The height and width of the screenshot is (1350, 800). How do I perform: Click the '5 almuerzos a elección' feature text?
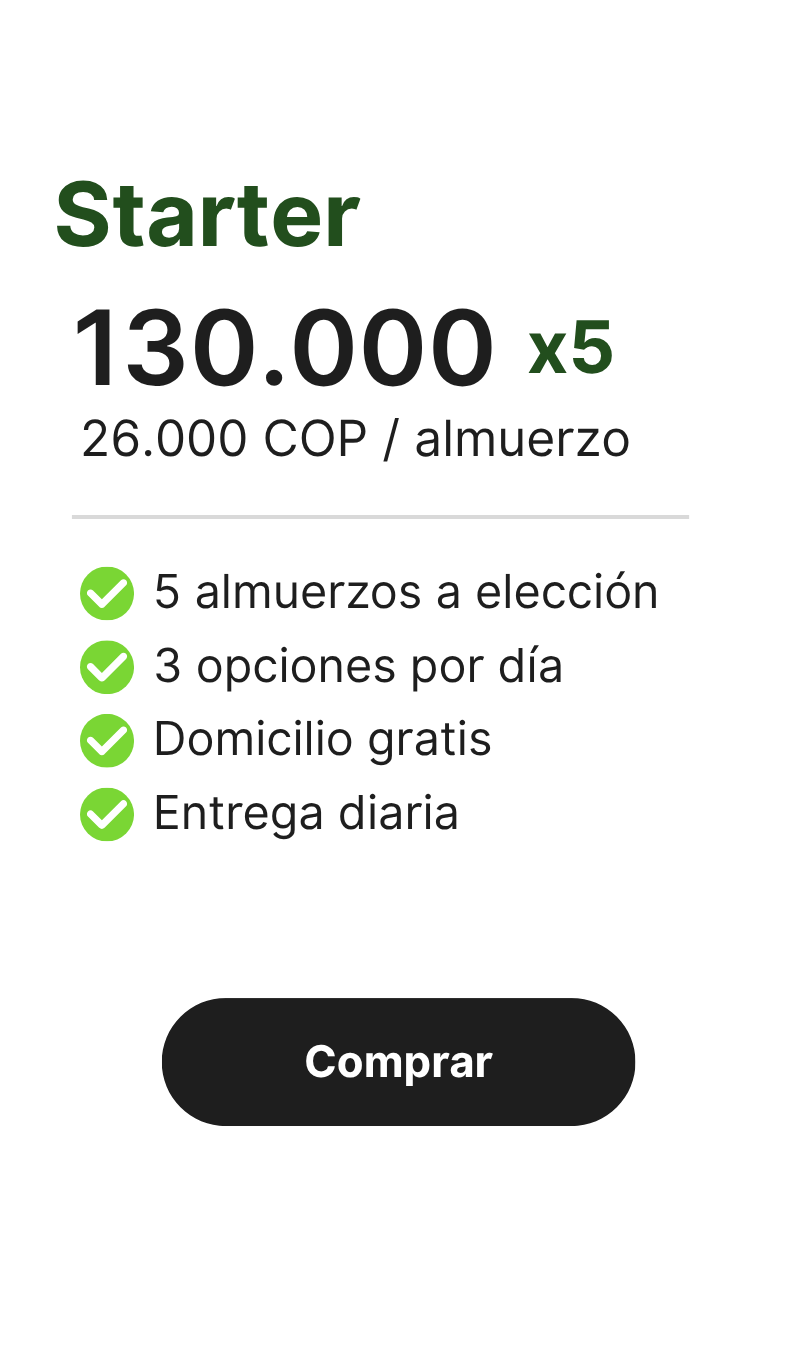tap(405, 592)
